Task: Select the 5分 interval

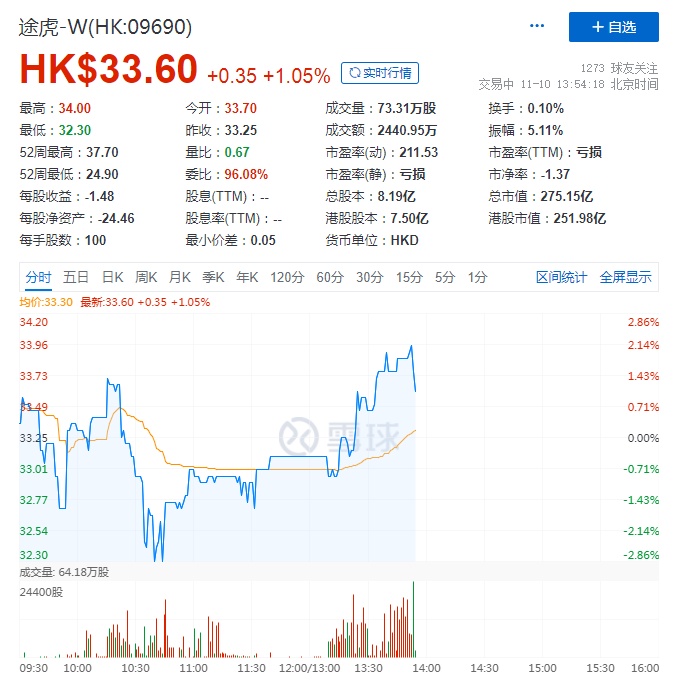Action: (445, 277)
